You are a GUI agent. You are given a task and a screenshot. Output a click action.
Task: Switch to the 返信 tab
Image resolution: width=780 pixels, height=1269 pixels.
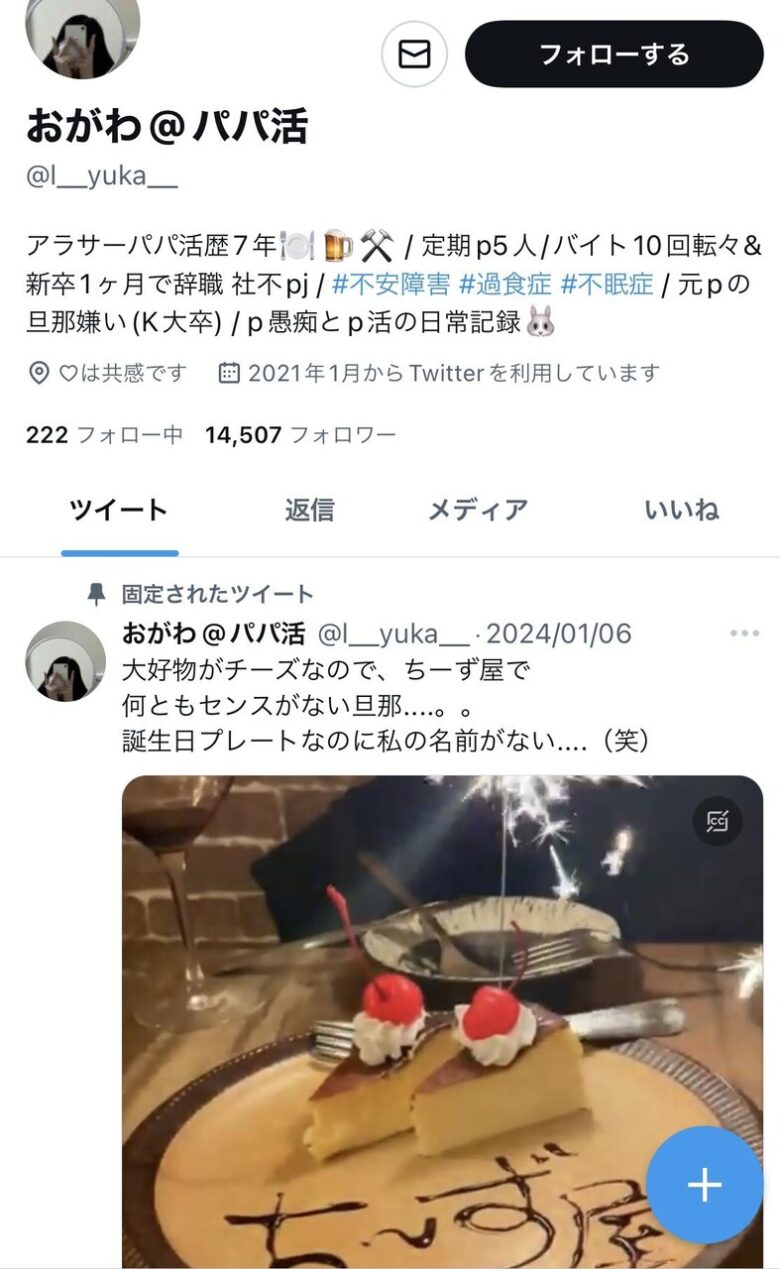click(x=309, y=510)
